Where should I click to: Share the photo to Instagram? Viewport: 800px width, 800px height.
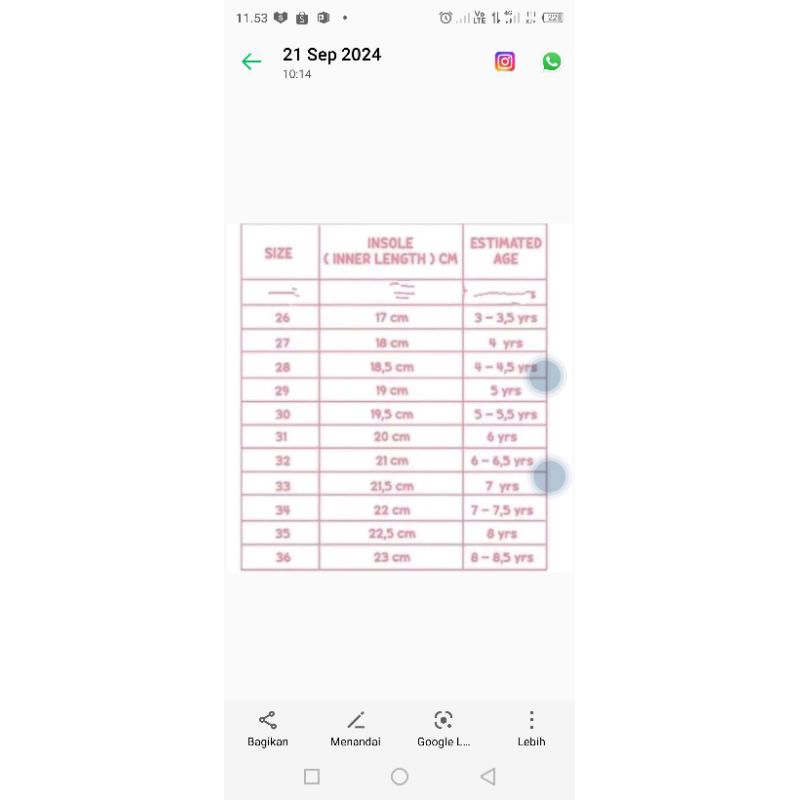point(505,61)
